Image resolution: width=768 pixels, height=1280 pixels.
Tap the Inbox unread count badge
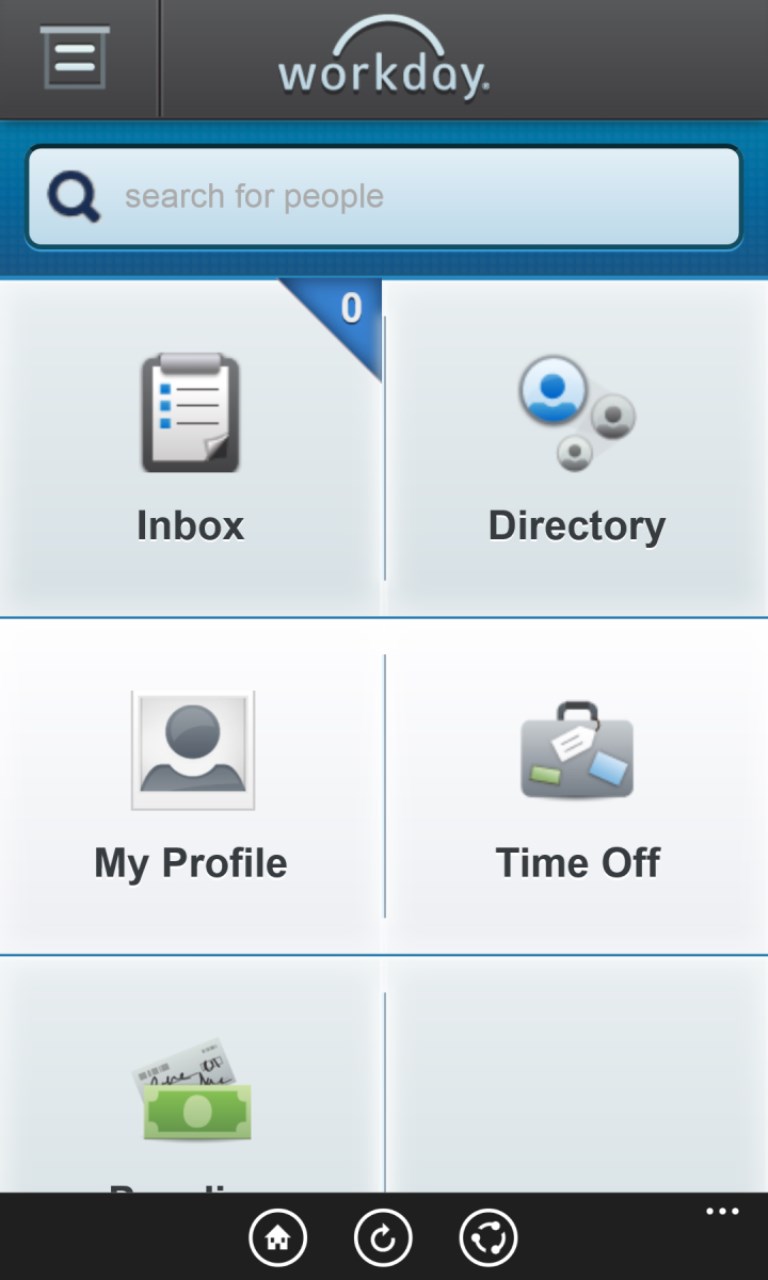pos(350,310)
